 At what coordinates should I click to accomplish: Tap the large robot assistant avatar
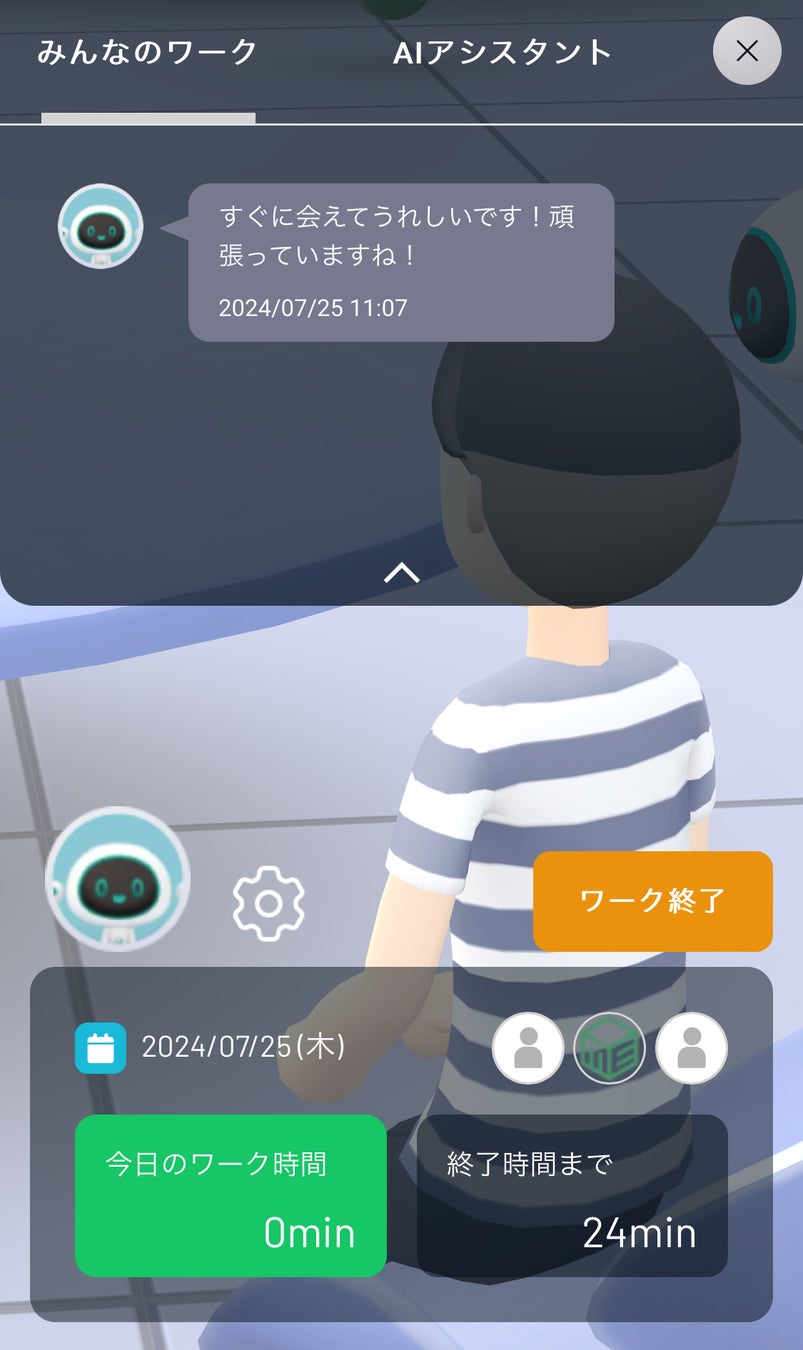[x=118, y=879]
